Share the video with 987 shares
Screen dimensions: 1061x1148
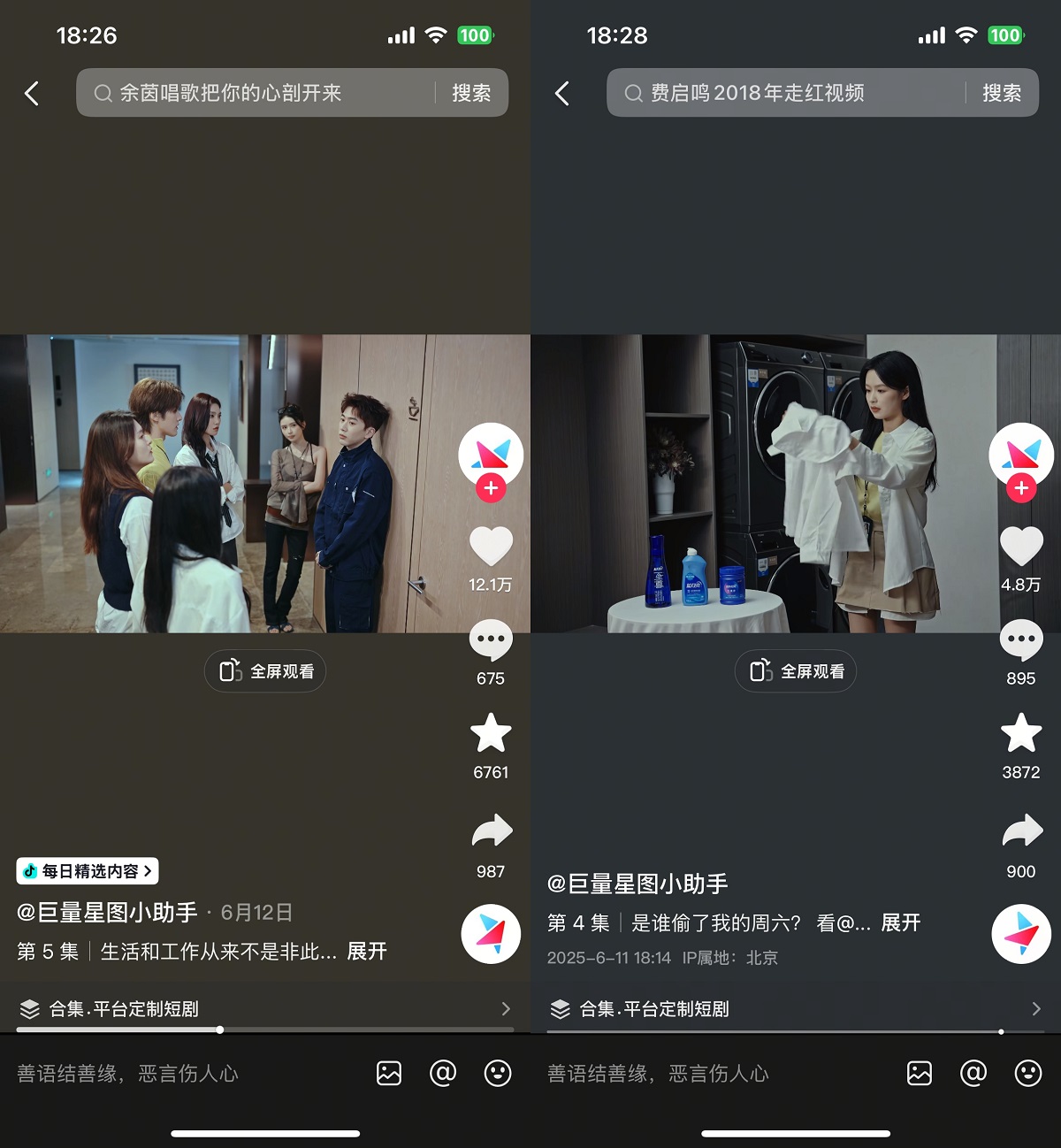click(491, 831)
